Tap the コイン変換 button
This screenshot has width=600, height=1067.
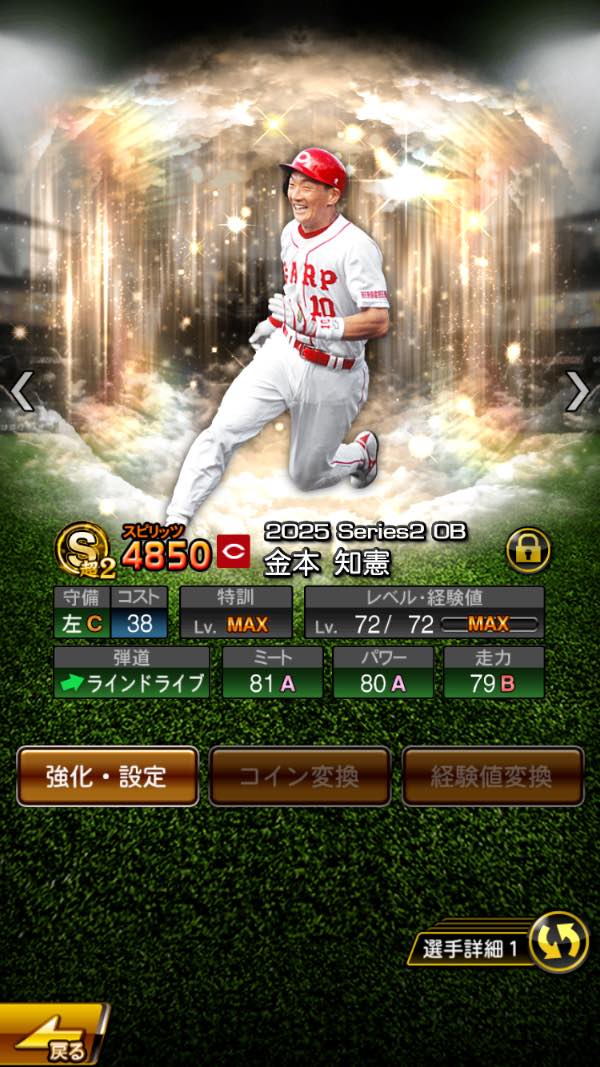[300, 776]
